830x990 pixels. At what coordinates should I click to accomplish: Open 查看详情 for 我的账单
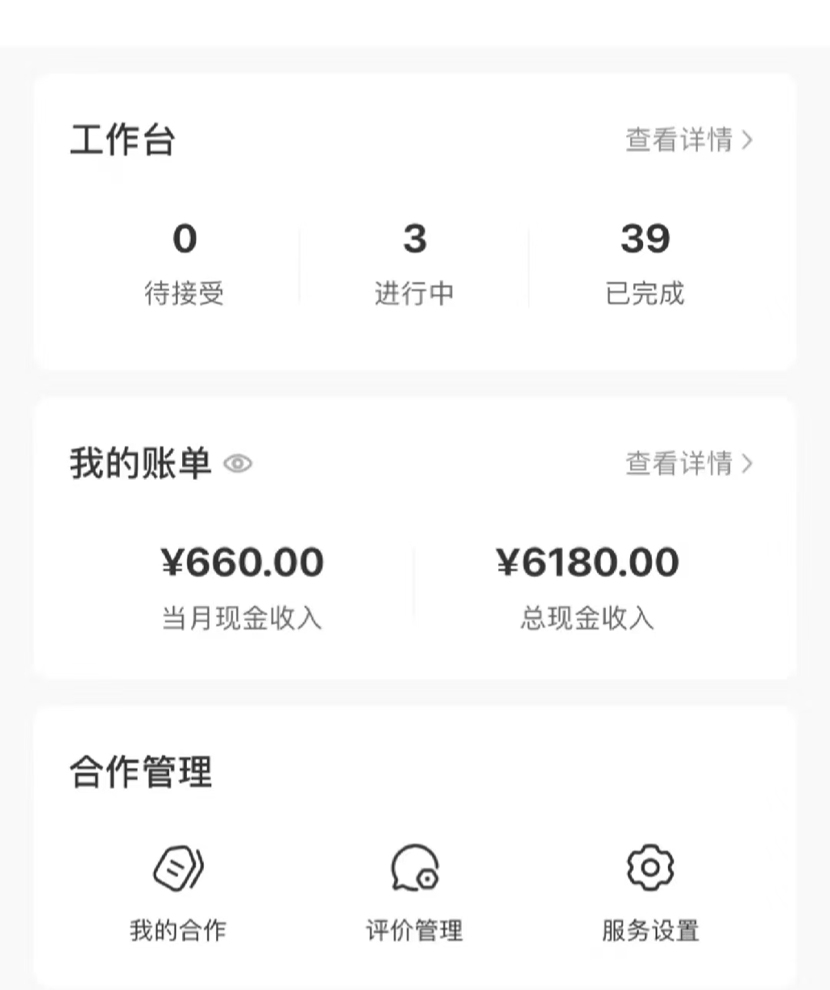click(689, 464)
